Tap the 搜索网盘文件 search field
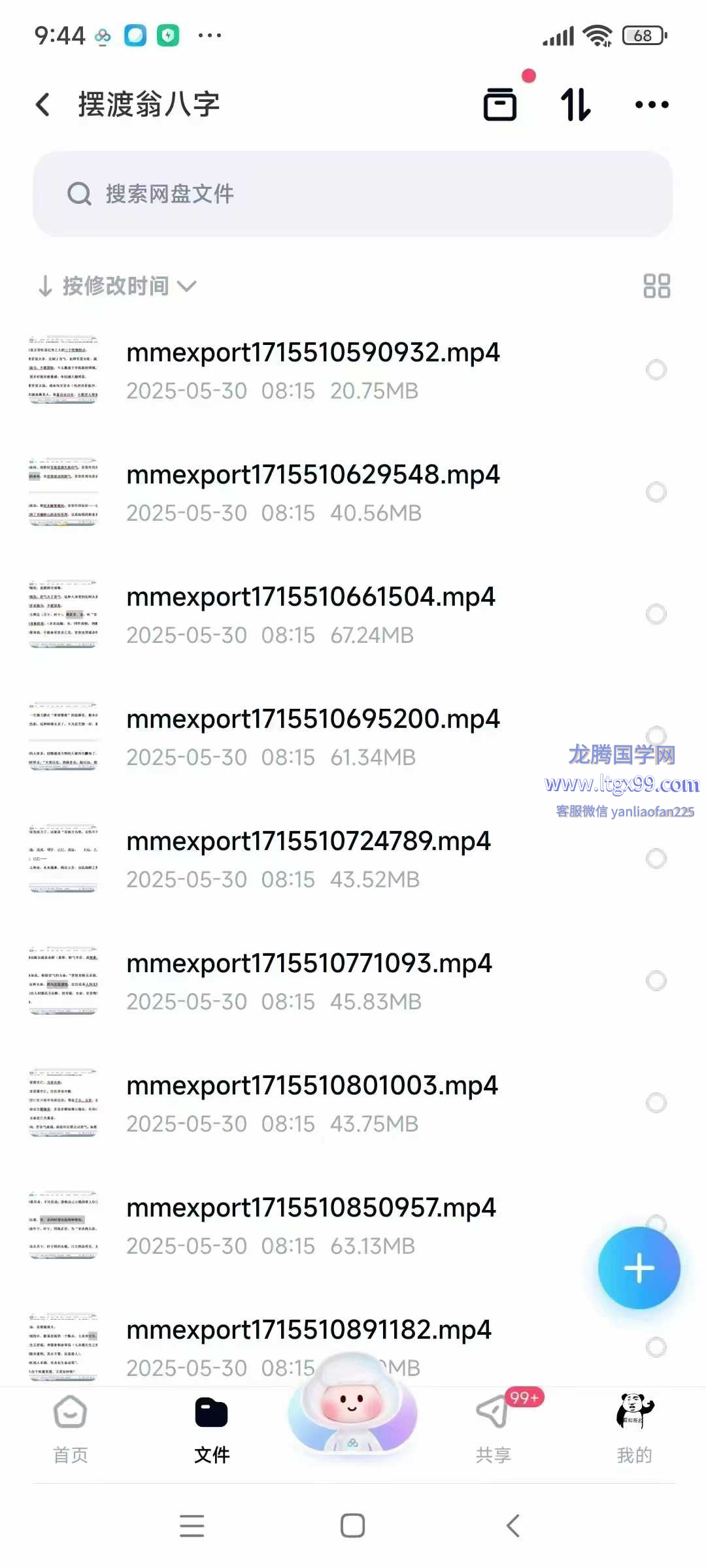This screenshot has width=706, height=1568. [353, 194]
